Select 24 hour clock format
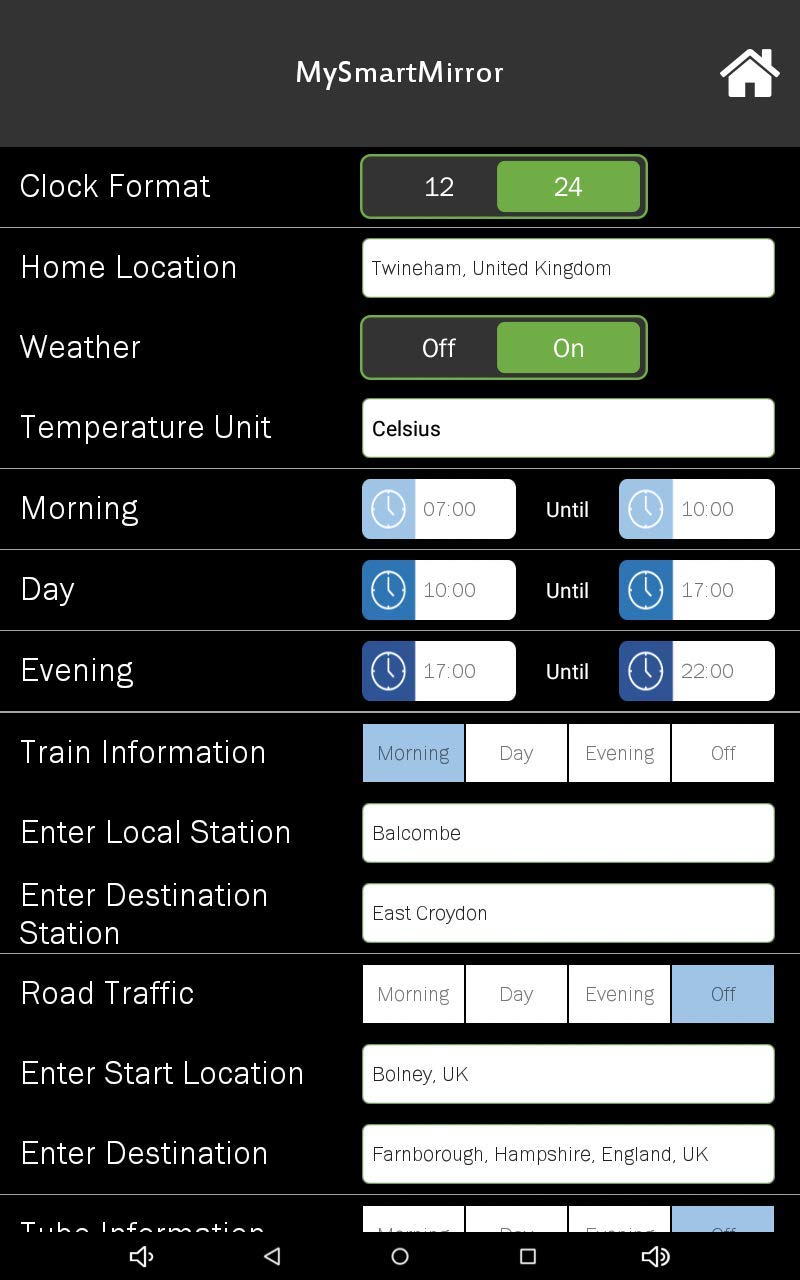Image resolution: width=800 pixels, height=1280 pixels. pyautogui.click(x=568, y=187)
